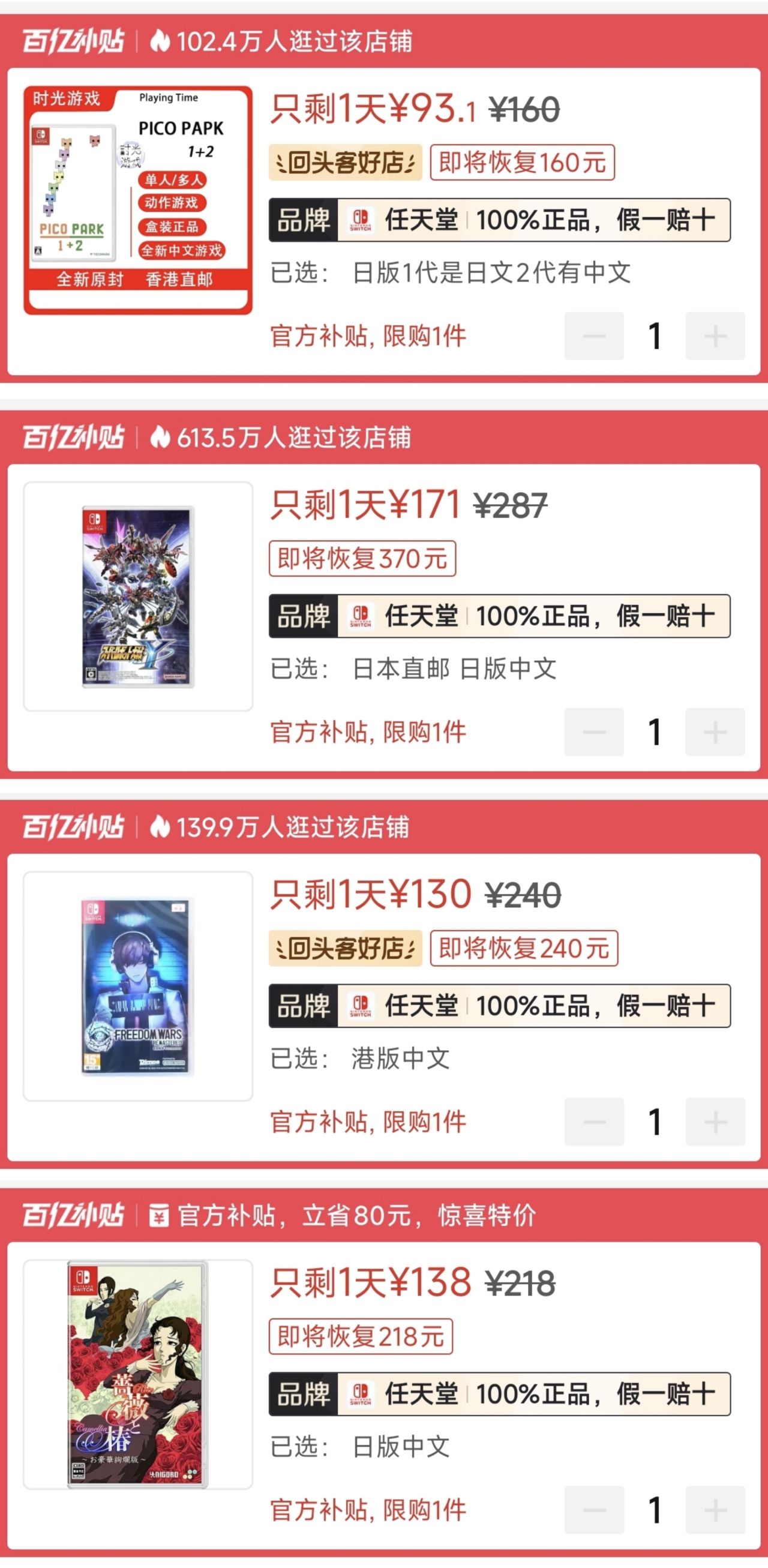This screenshot has height=1568, width=768.
Task: Open the 任天堂 brand guarantee on the ¥93.1 item
Action: coord(499,220)
